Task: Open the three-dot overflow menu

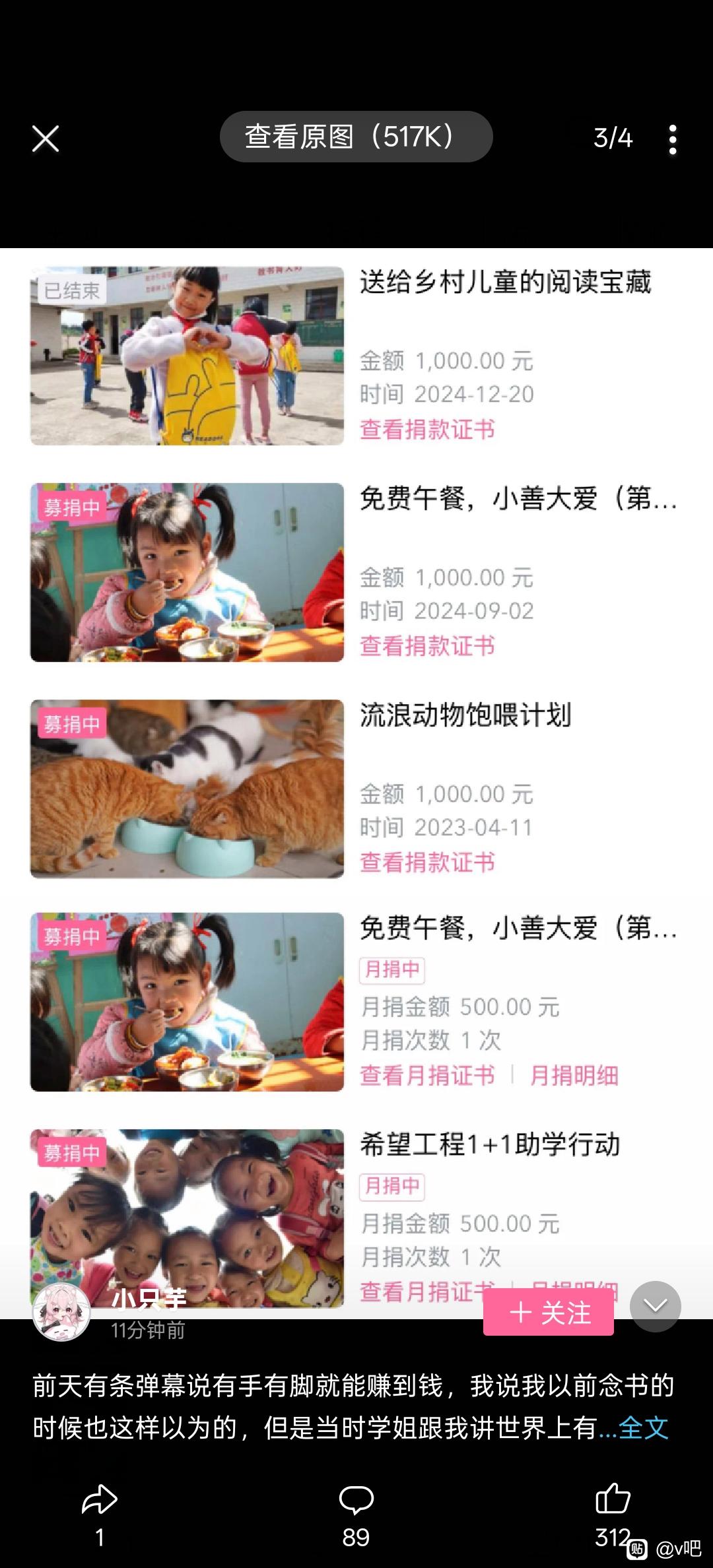Action: pyautogui.click(x=672, y=139)
